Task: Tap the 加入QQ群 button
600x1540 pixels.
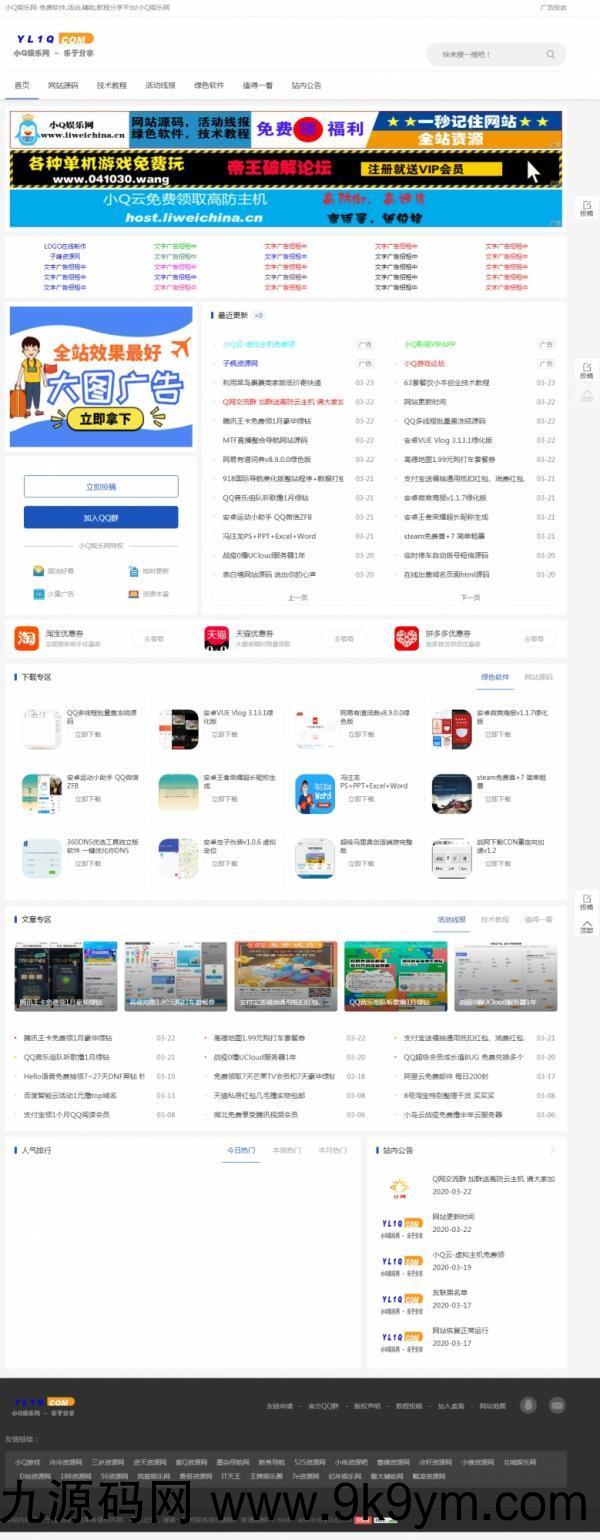Action: (101, 518)
